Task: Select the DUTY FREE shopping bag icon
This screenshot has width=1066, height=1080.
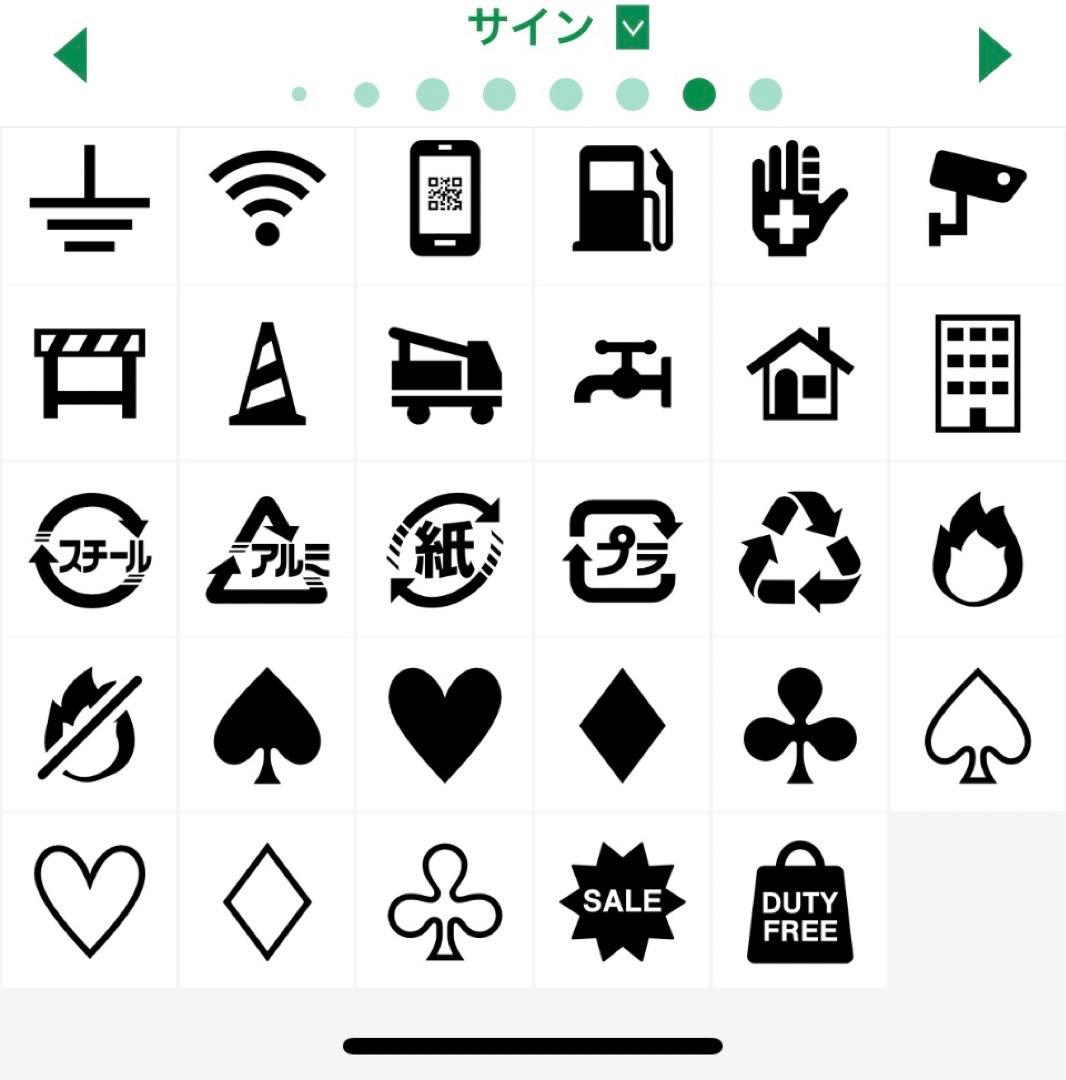Action: tap(800, 900)
